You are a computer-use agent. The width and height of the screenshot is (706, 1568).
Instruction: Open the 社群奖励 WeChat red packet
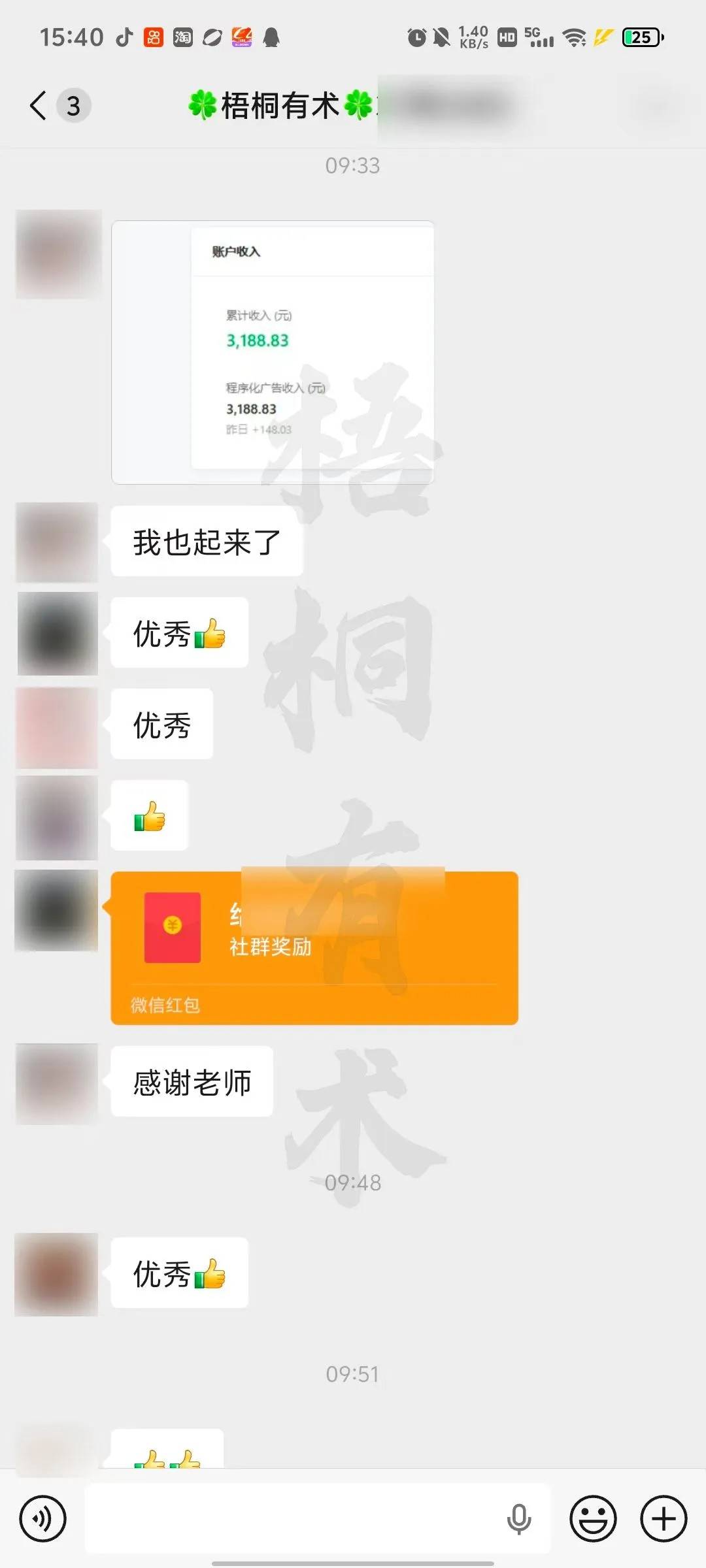314,947
